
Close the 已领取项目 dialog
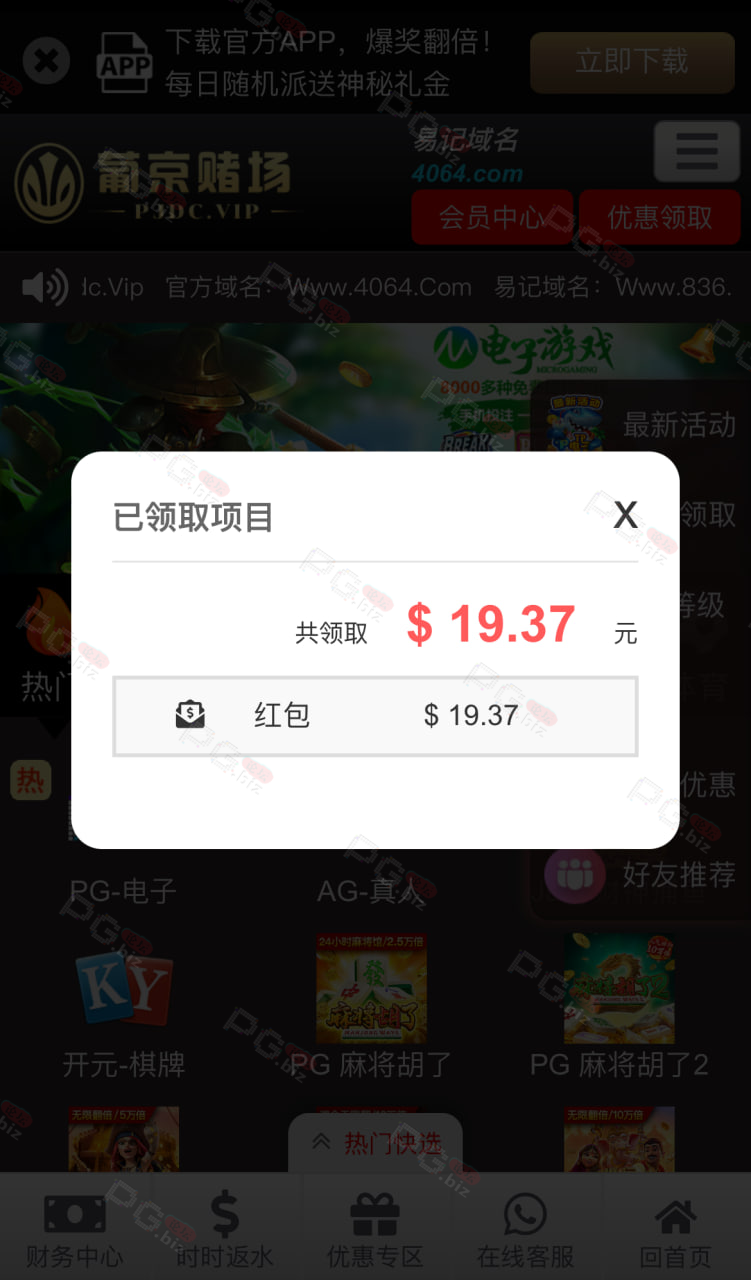pos(625,515)
